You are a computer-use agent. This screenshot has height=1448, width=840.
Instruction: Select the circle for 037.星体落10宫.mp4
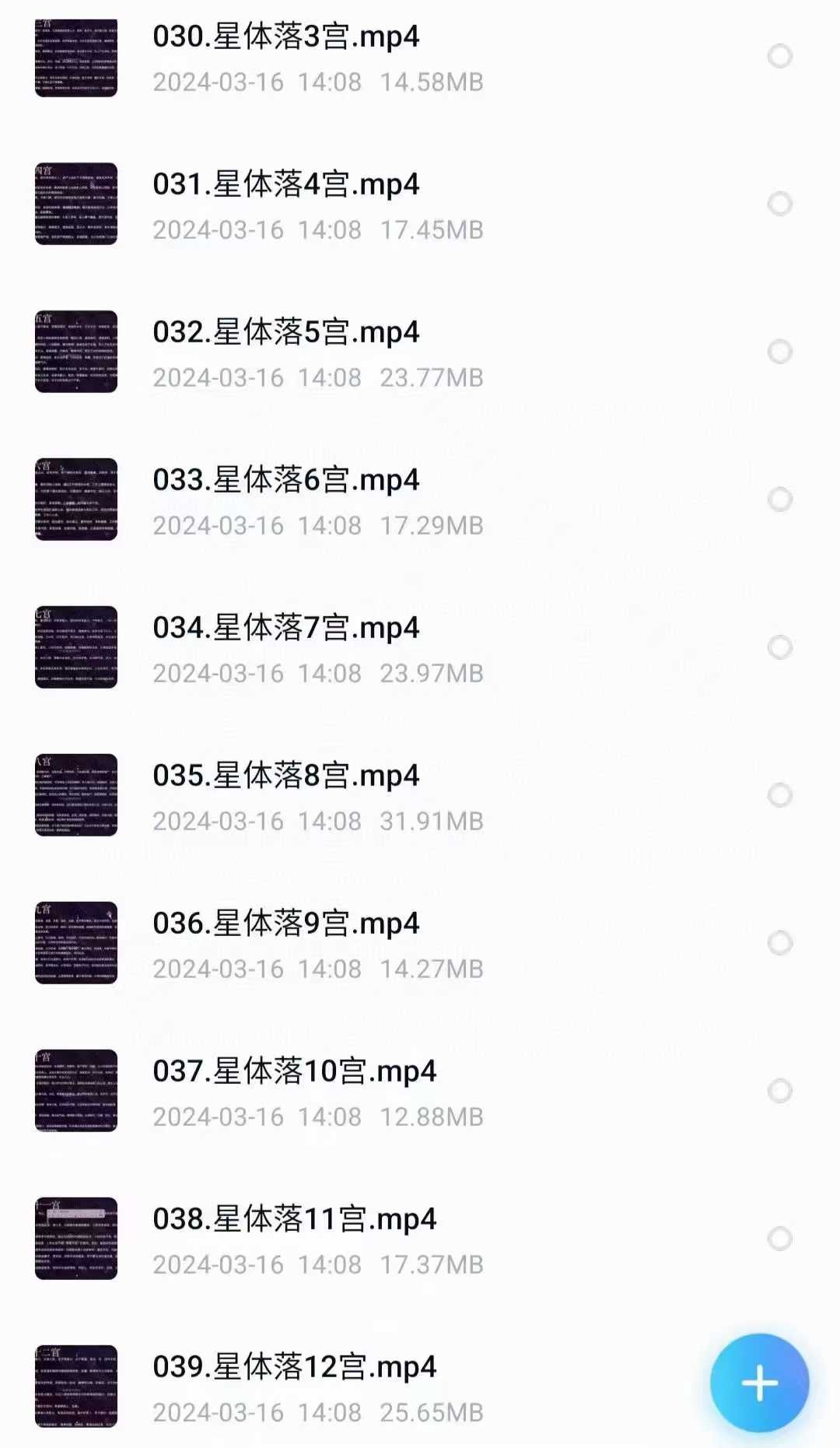(x=779, y=1091)
